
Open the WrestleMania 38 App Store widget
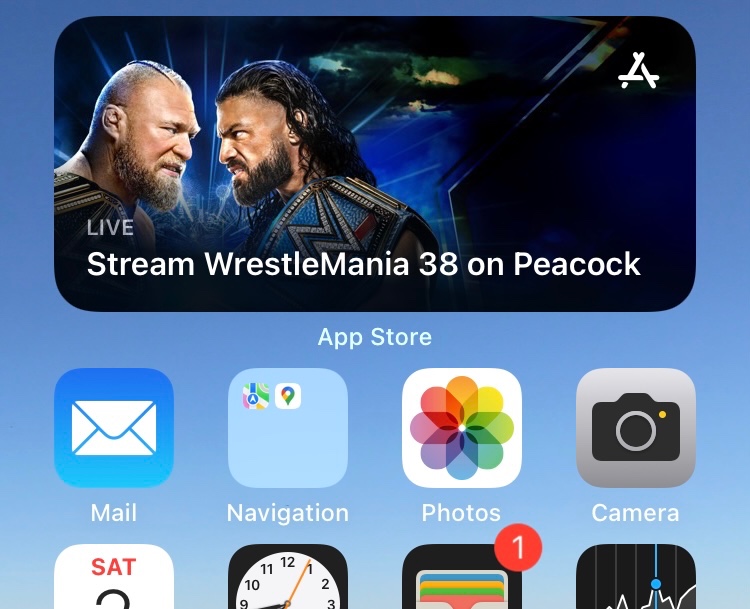tap(374, 165)
